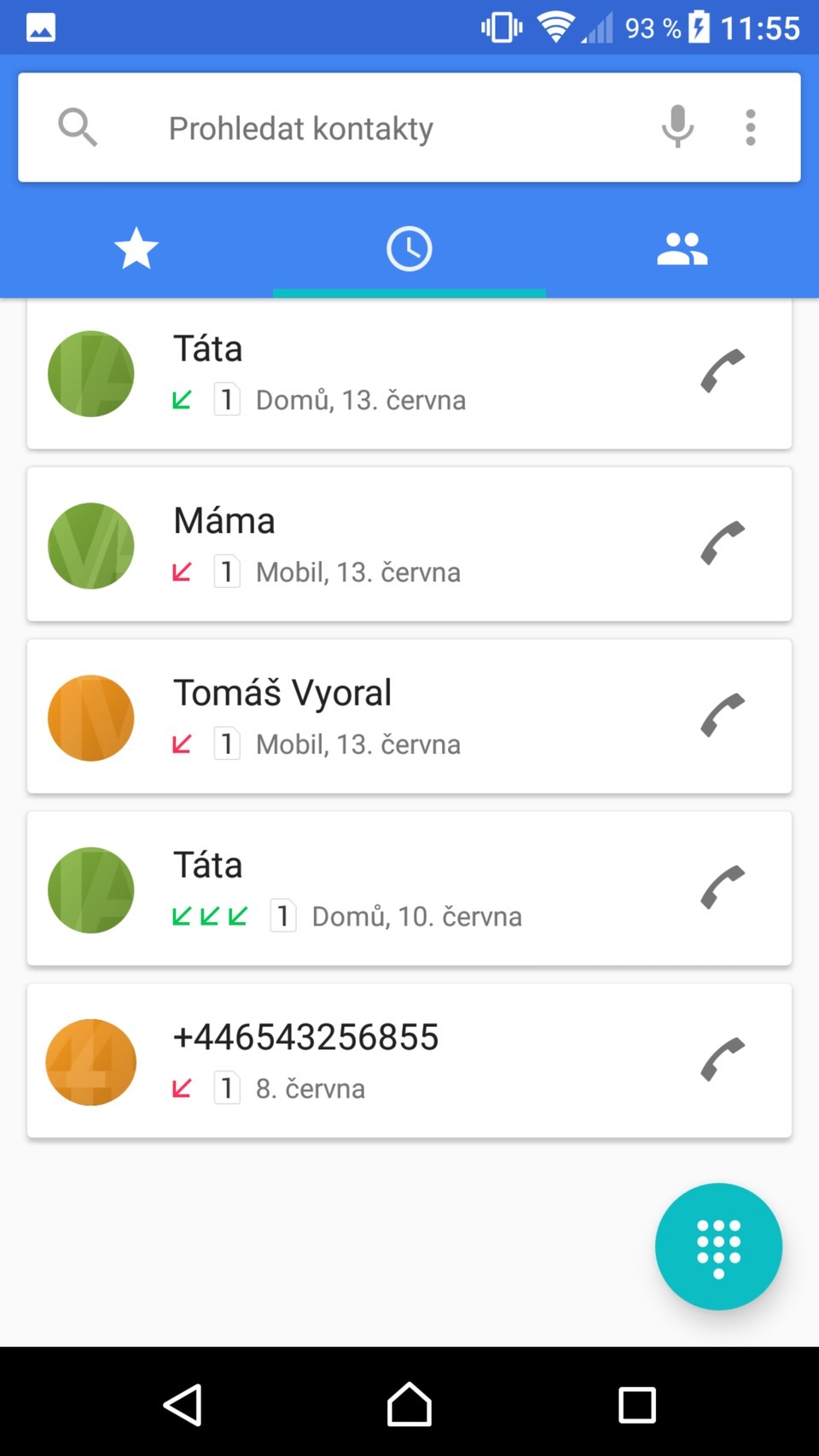Open avatar for +446543256855
This screenshot has width=819, height=1456.
pos(90,1062)
